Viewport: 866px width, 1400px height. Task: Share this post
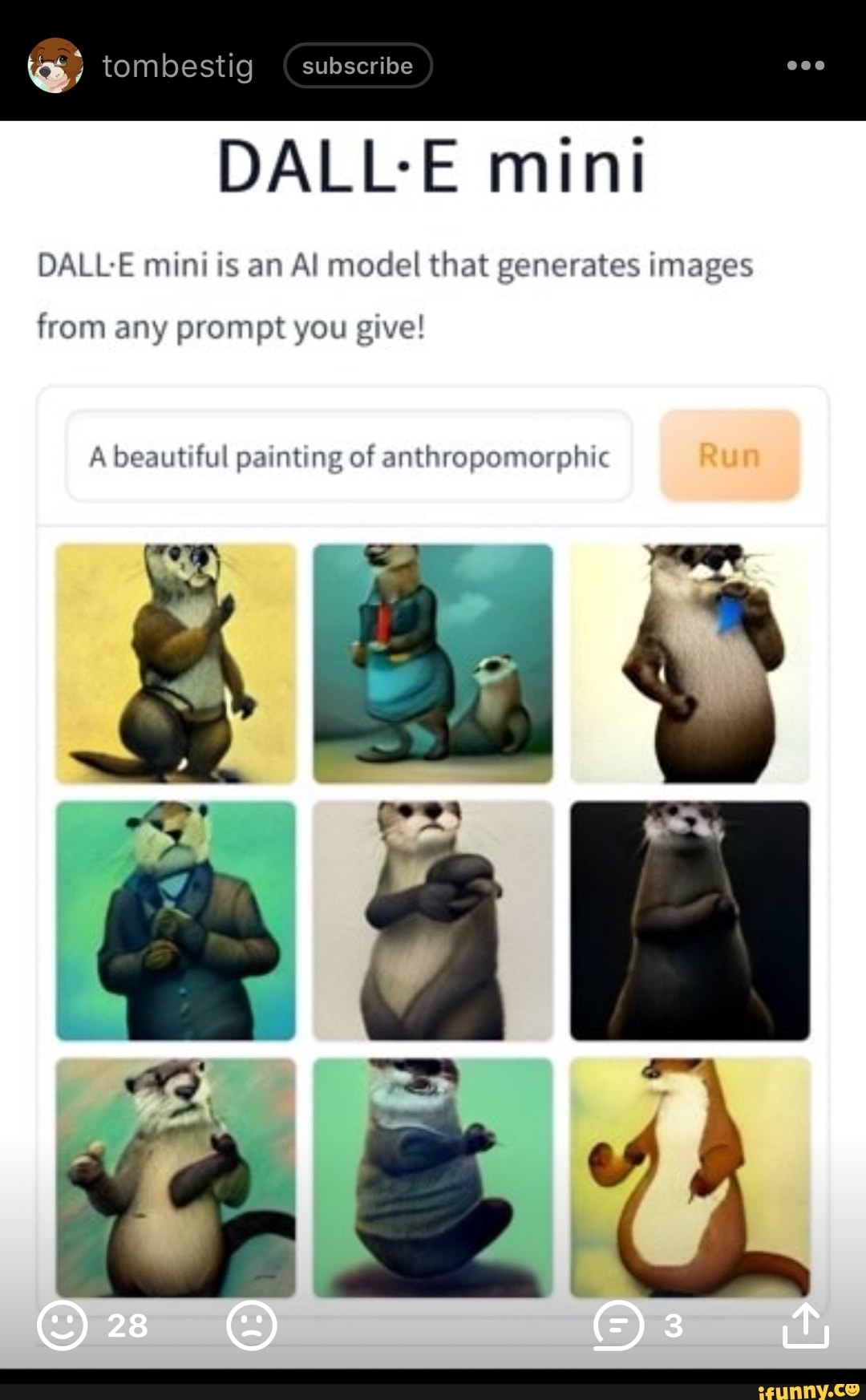click(x=805, y=1325)
